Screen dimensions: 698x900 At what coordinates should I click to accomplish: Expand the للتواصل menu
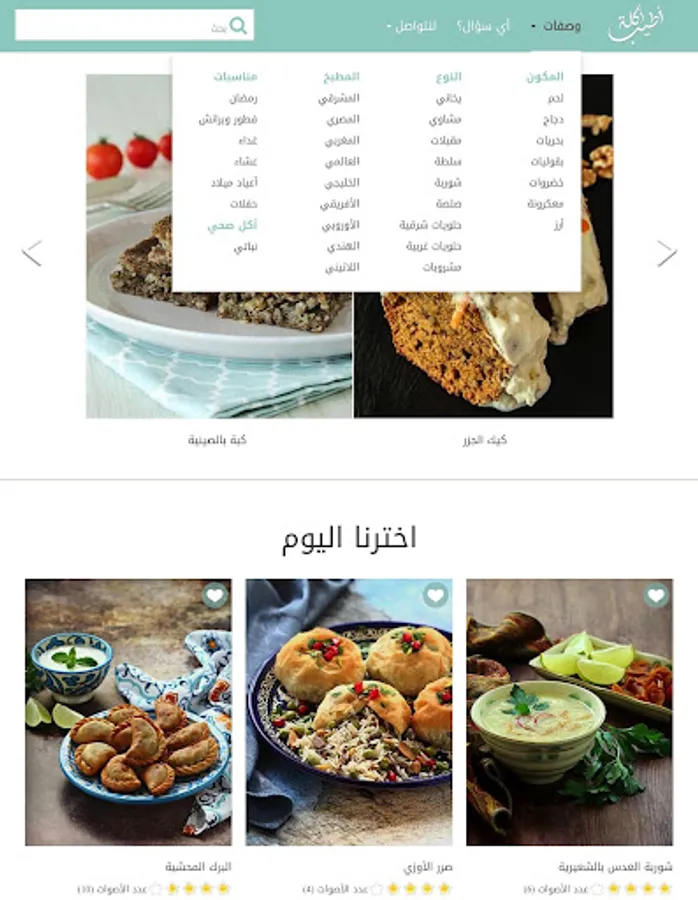tap(412, 26)
